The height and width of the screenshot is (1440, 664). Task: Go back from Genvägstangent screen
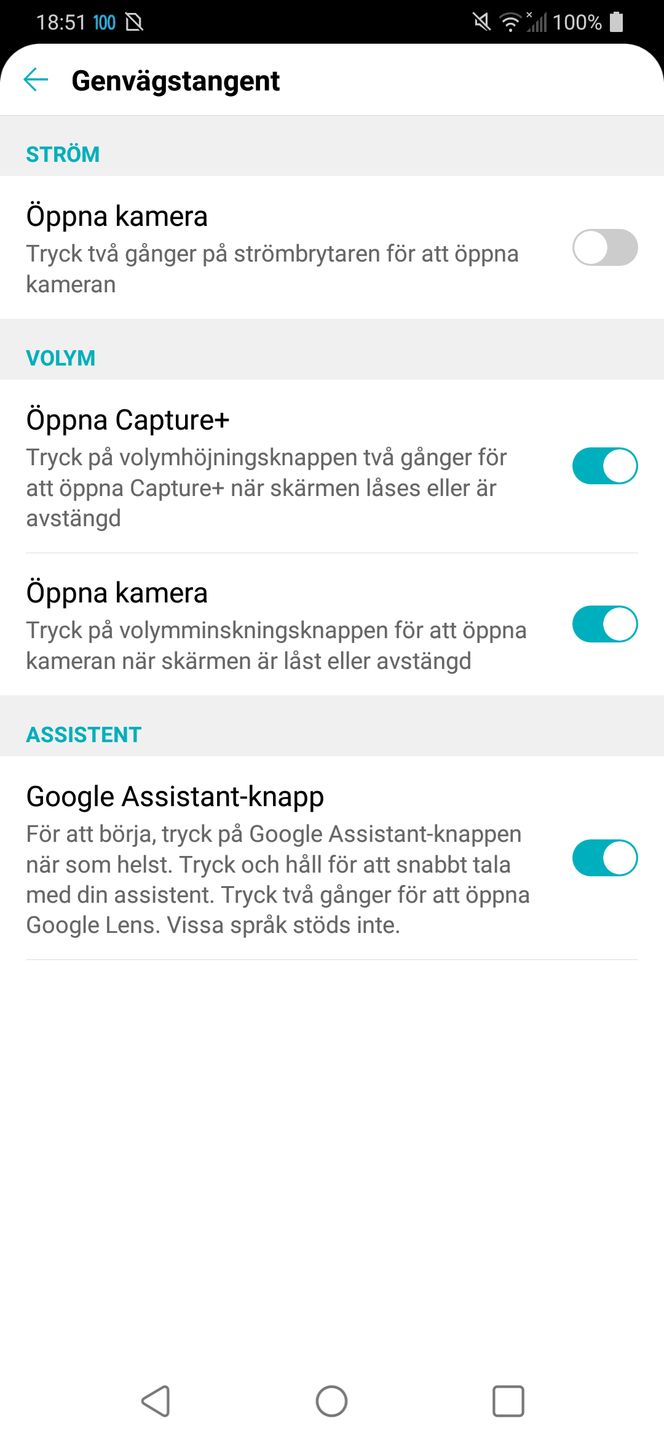(36, 80)
